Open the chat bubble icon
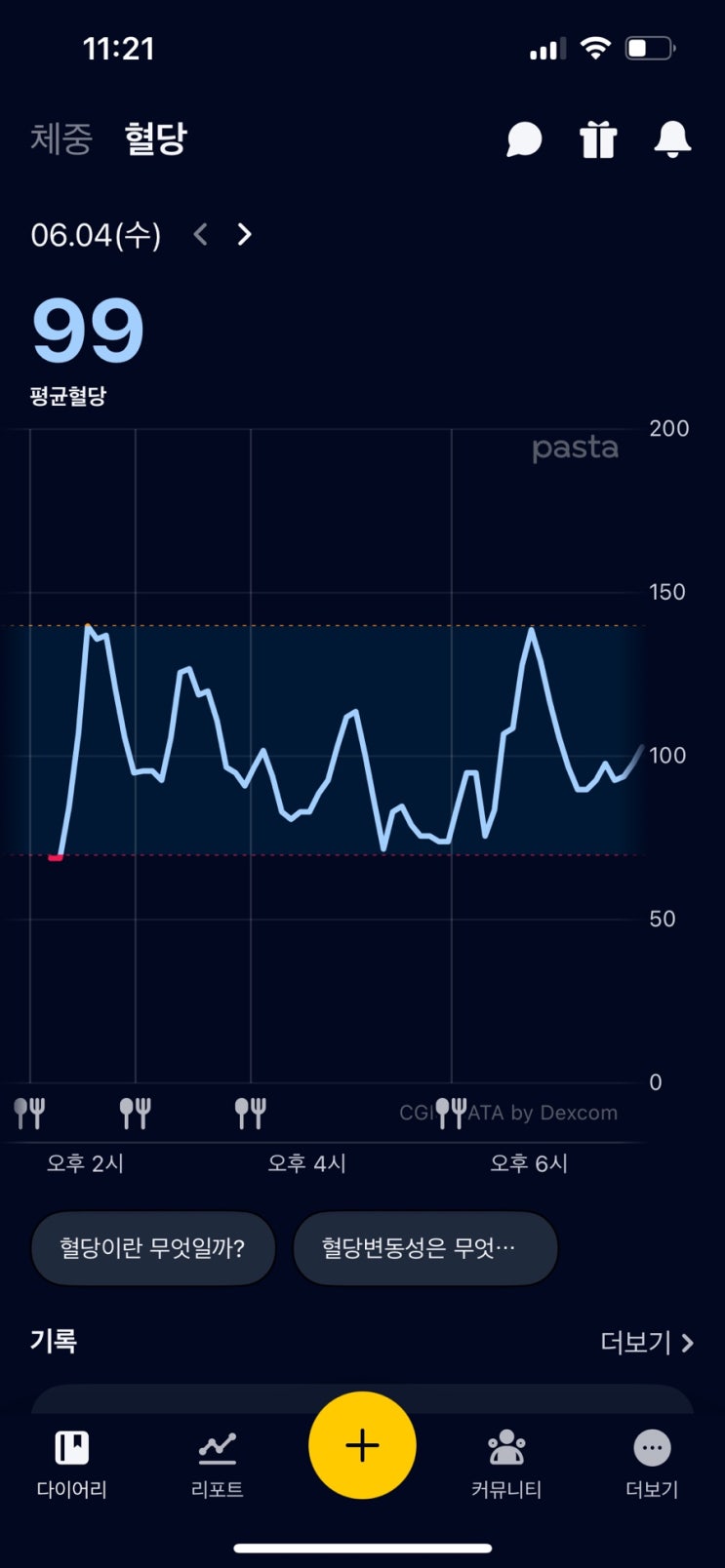 tap(524, 140)
